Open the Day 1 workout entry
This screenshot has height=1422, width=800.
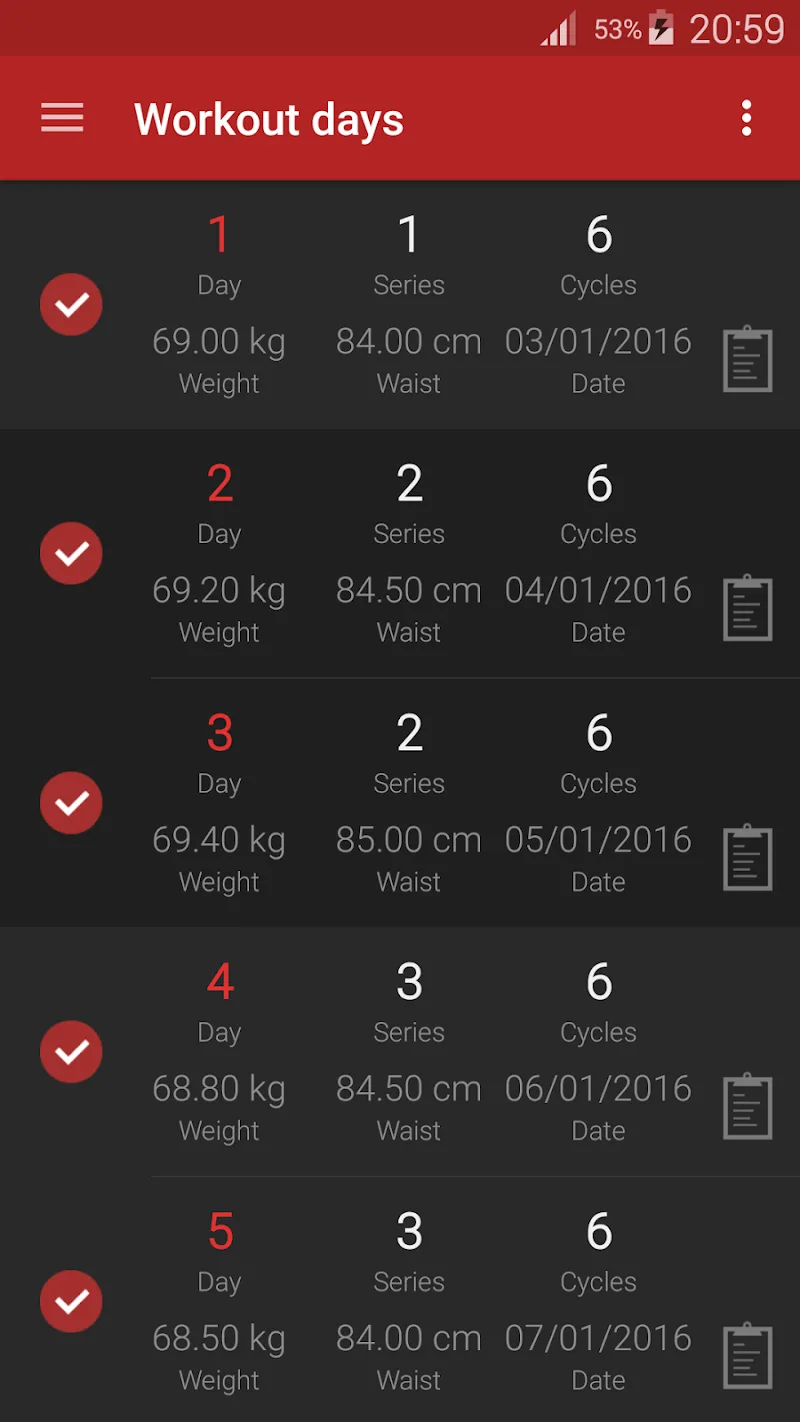(409, 305)
